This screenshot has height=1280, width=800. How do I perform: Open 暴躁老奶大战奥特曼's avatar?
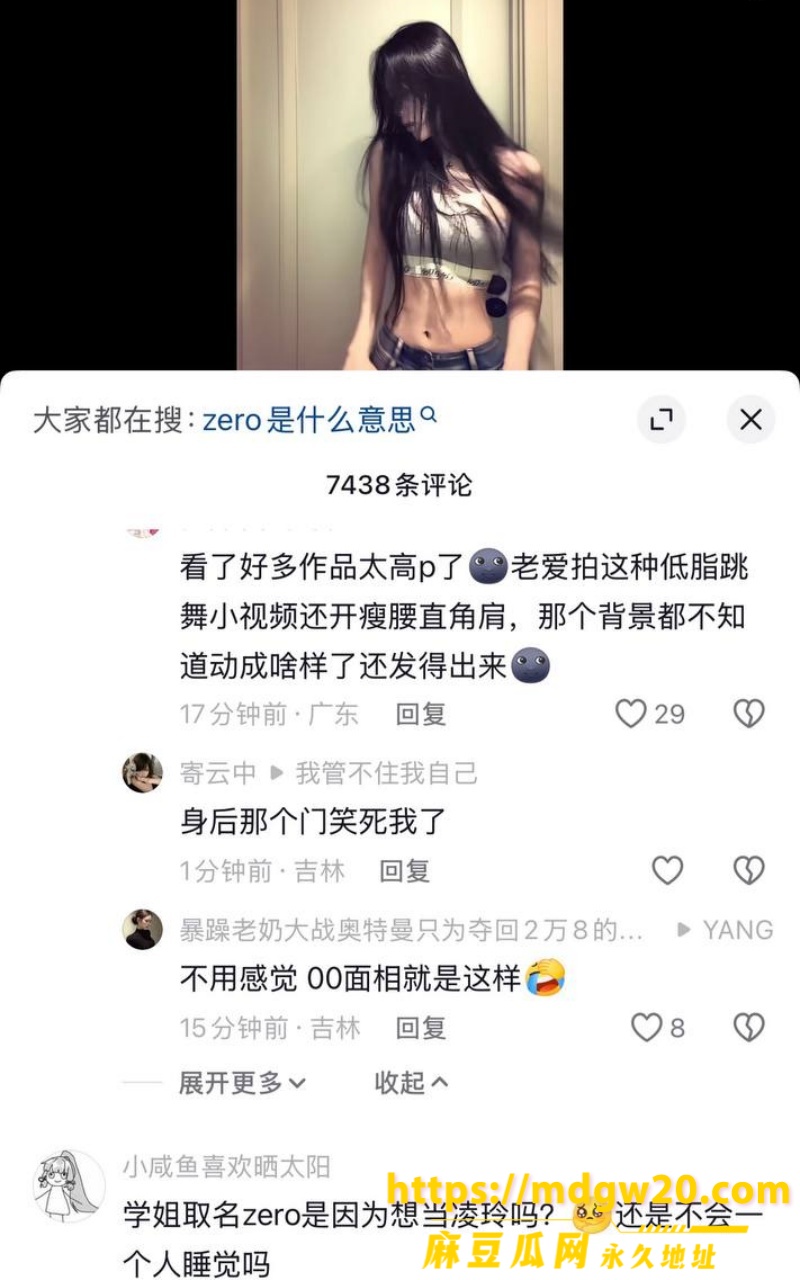[x=142, y=929]
